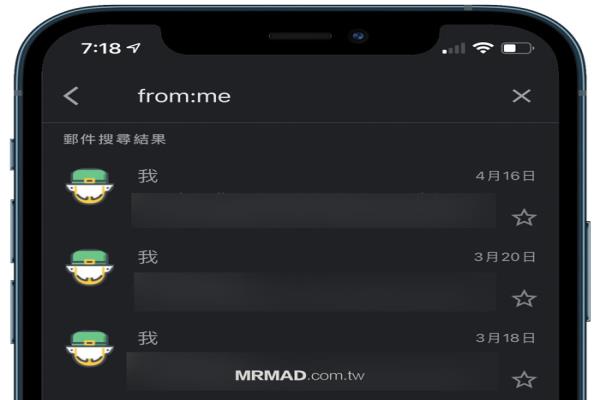Clear the from:me search query
The image size is (600, 400).
[521, 96]
